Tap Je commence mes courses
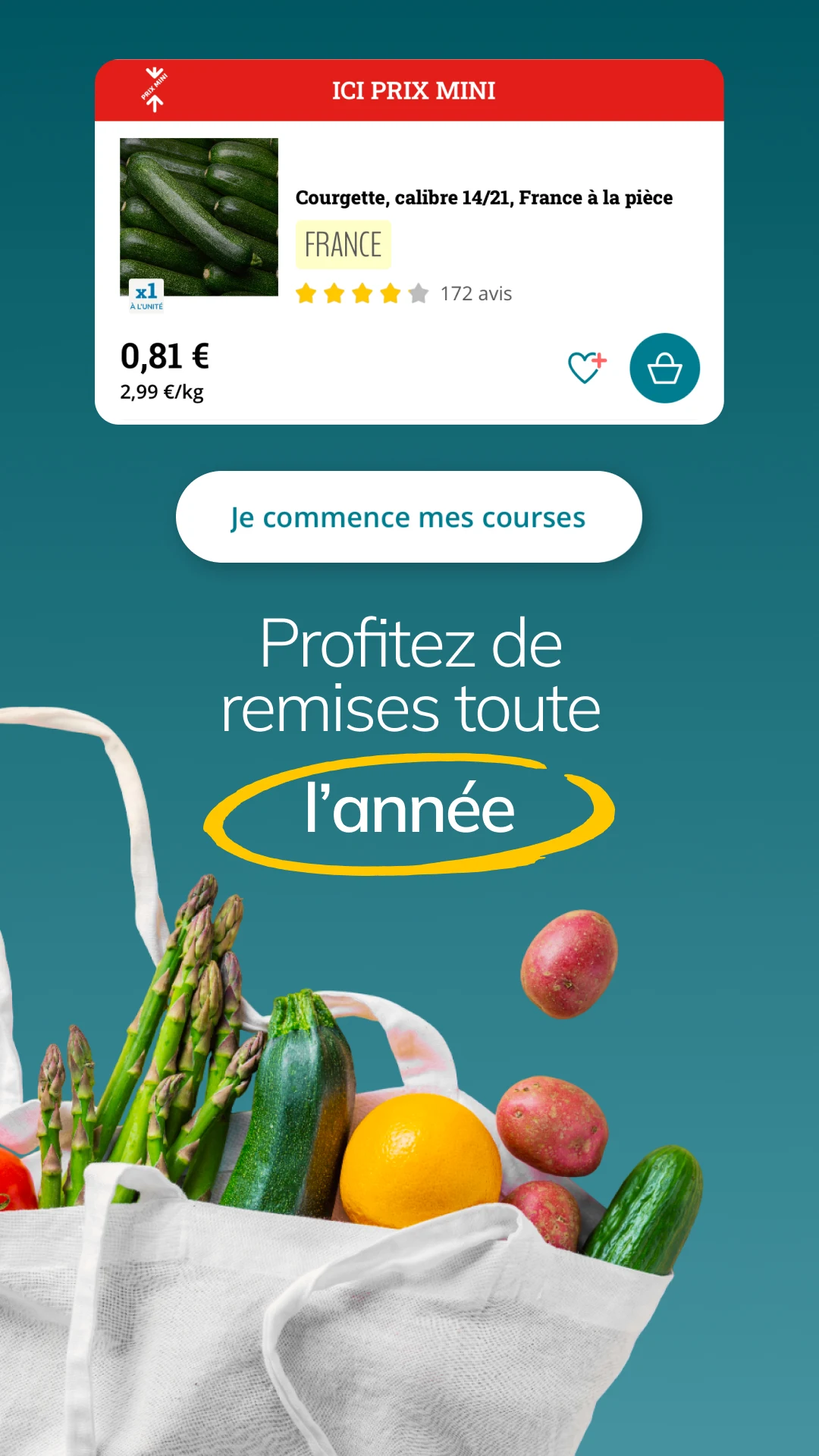 pos(409,517)
